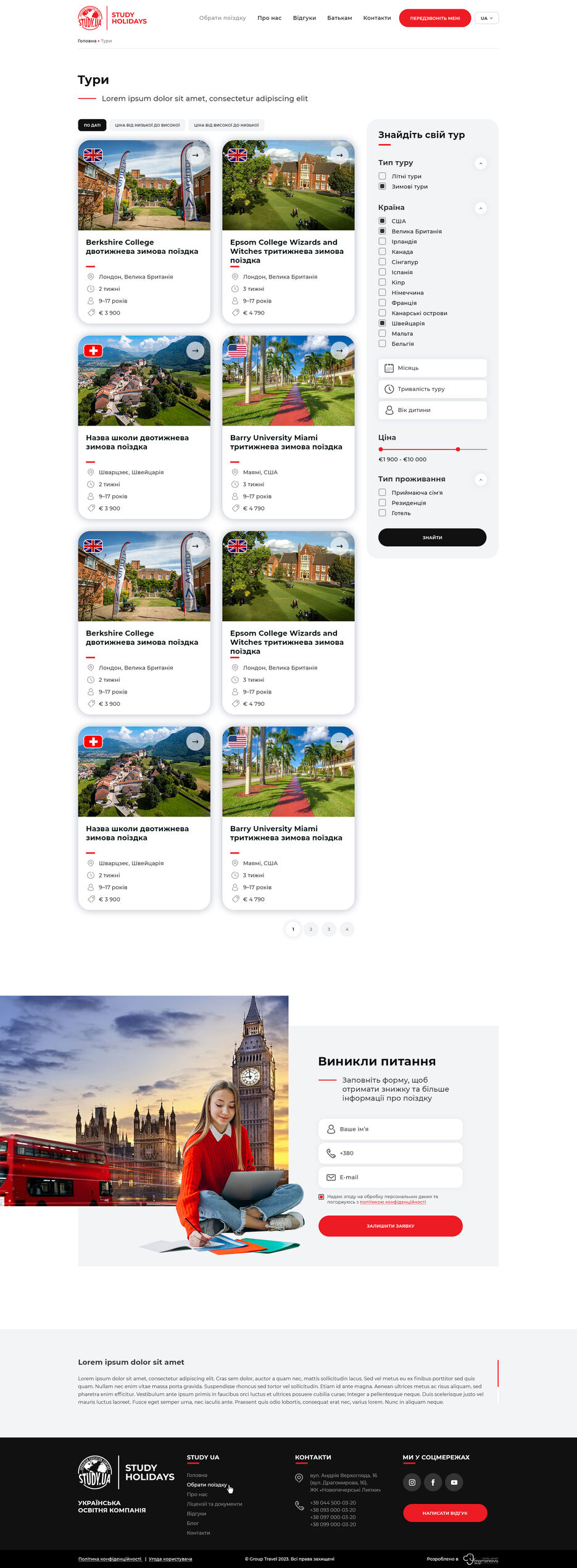Viewport: 577px width, 1568px height.
Task: Check the Готель accommodation option
Action: point(382,513)
